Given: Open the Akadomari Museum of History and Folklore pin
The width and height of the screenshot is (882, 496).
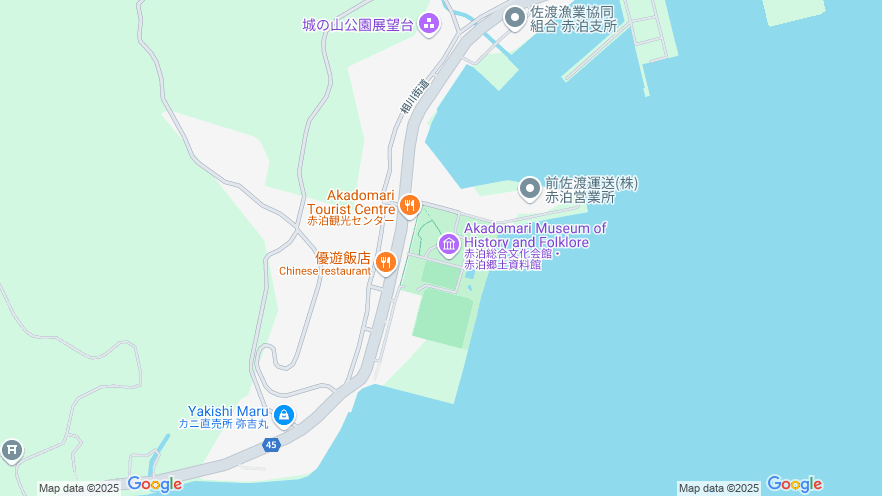Looking at the screenshot, I should (448, 243).
